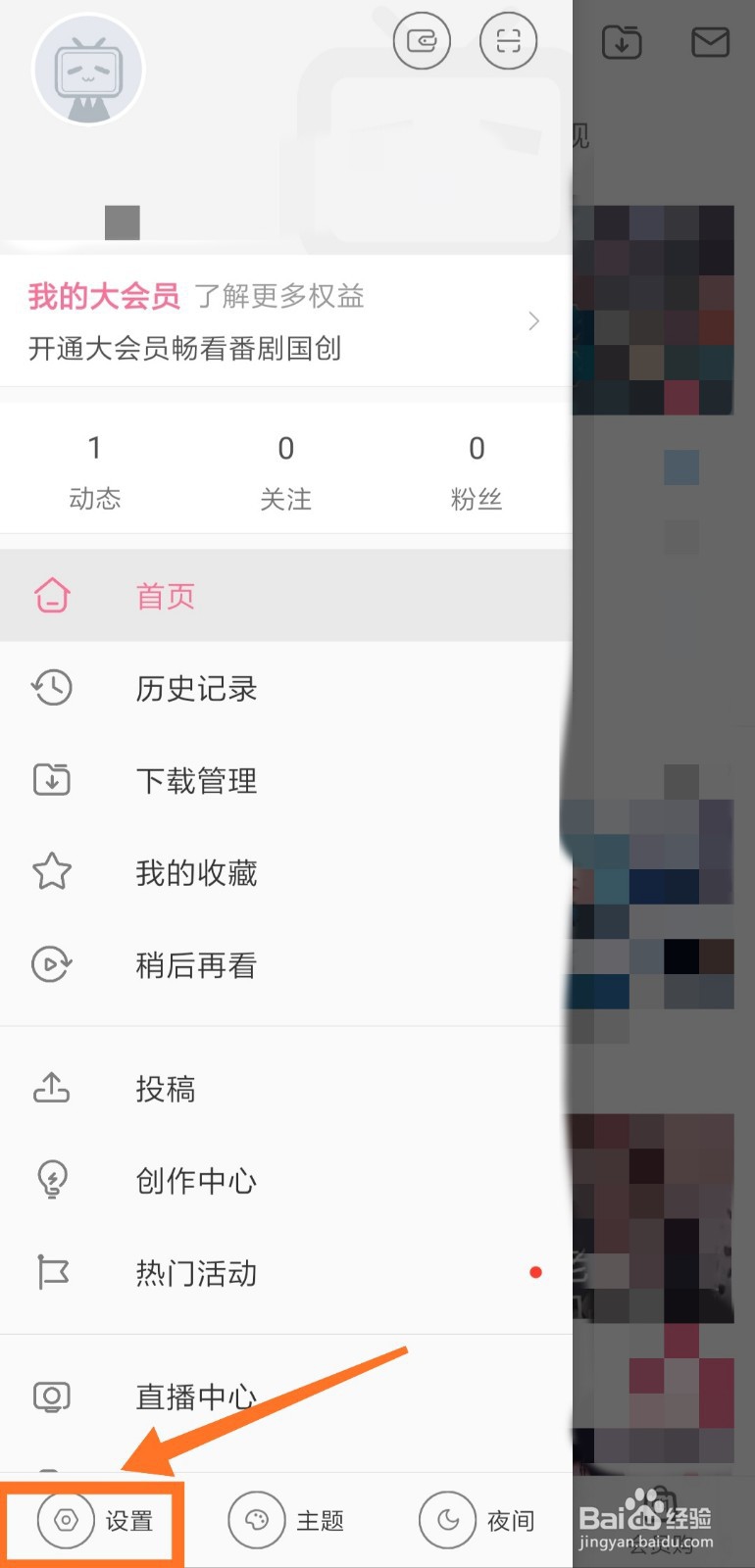The image size is (755, 1568).
Task: Tap the user avatar to expand profile
Action: pyautogui.click(x=88, y=69)
